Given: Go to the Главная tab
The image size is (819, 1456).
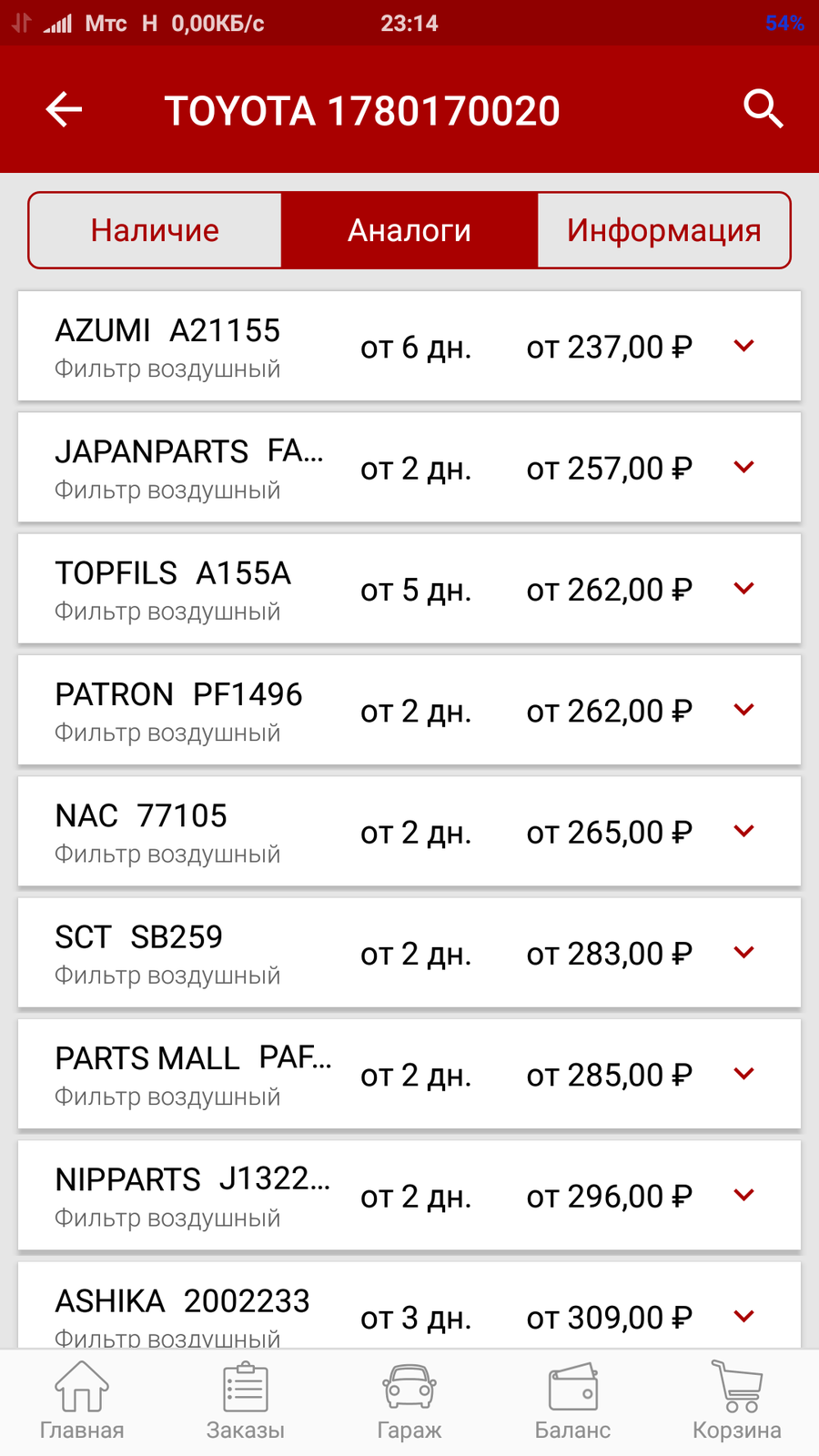Looking at the screenshot, I should tap(82, 1401).
